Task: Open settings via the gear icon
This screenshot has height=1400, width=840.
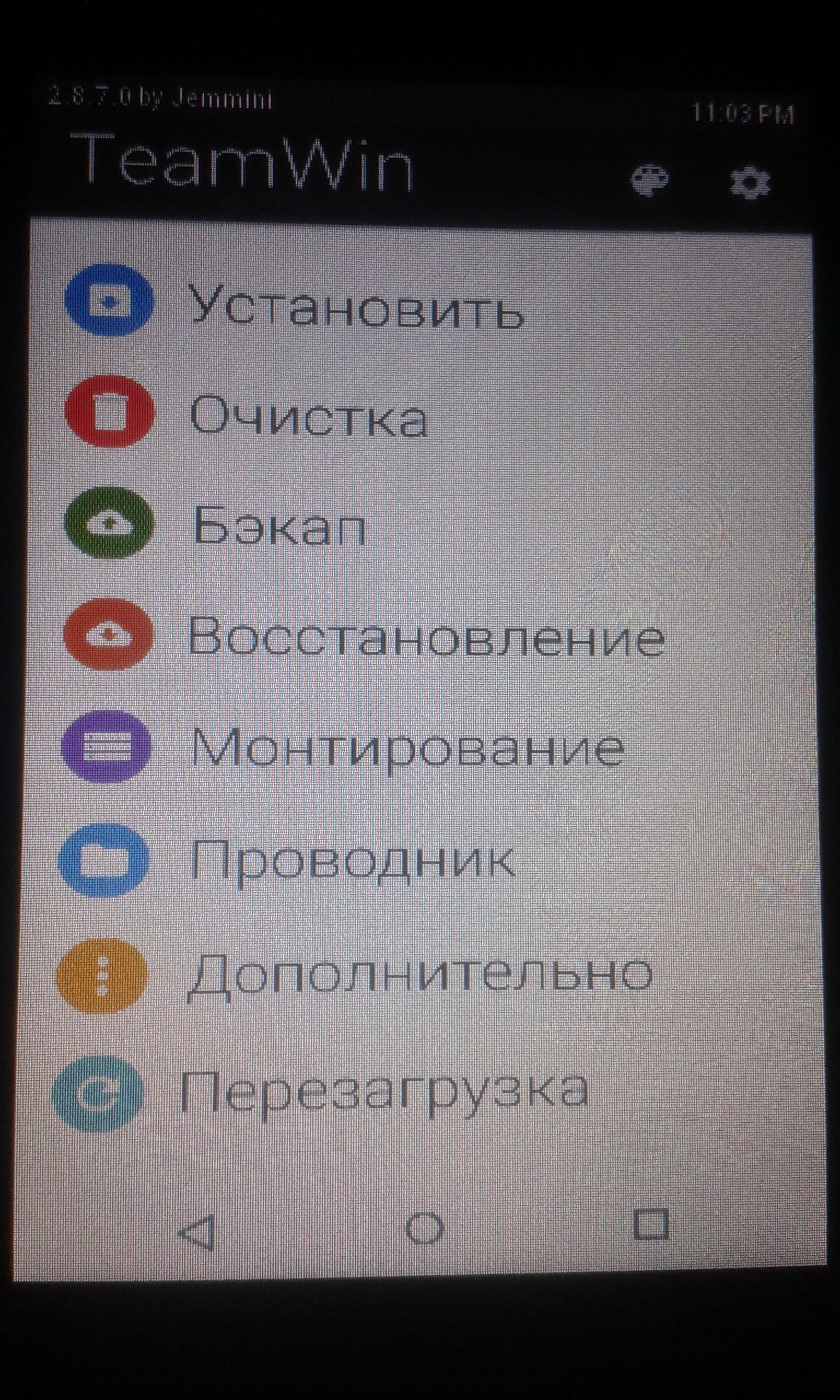Action: tap(749, 182)
